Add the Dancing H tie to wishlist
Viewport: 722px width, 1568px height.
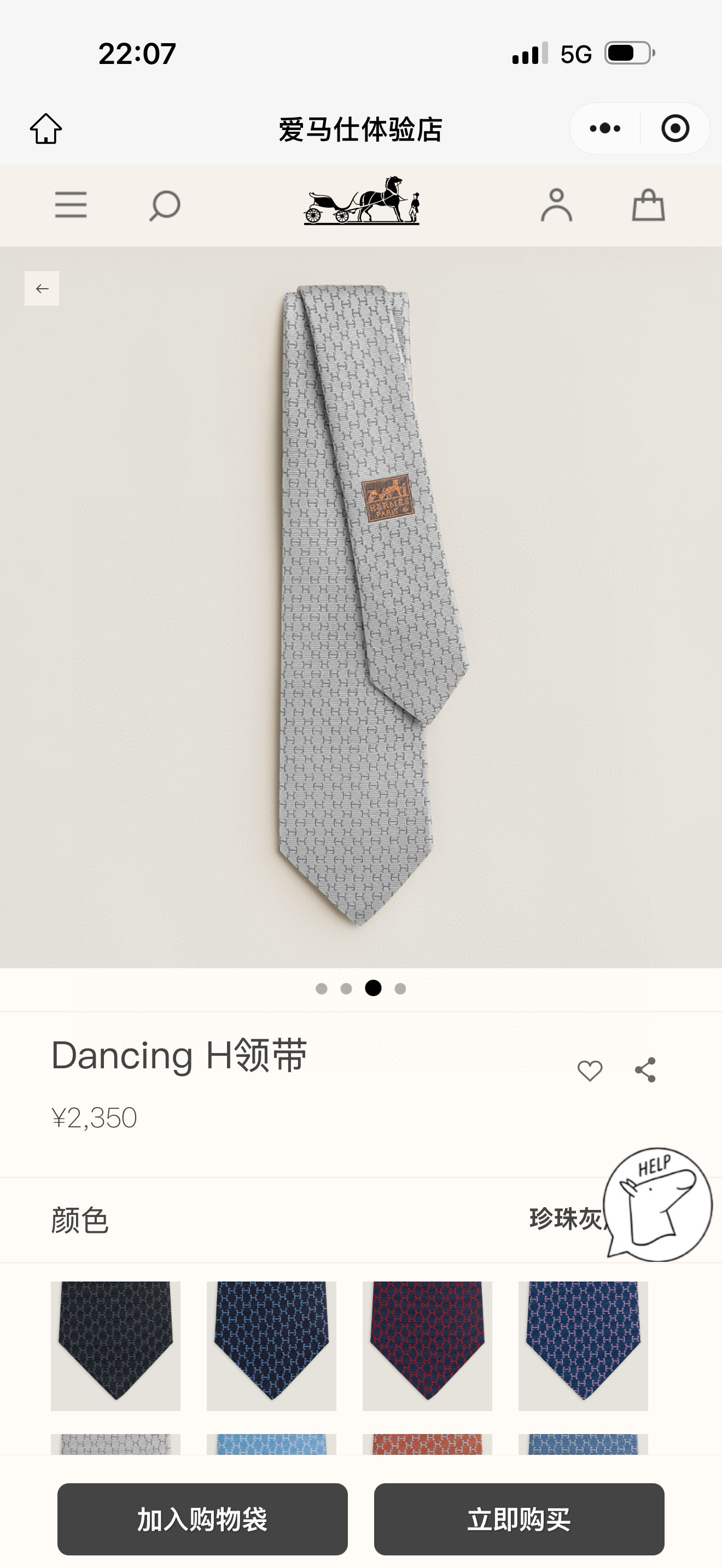589,1070
